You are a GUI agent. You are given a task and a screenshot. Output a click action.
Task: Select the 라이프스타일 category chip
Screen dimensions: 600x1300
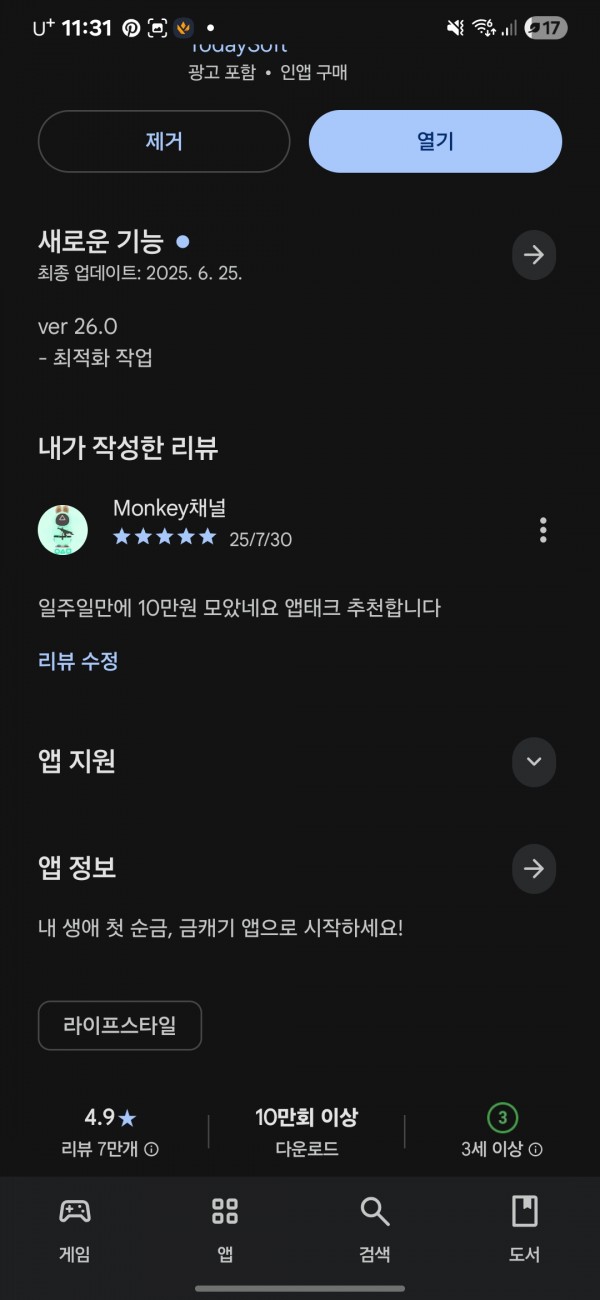click(x=120, y=1026)
